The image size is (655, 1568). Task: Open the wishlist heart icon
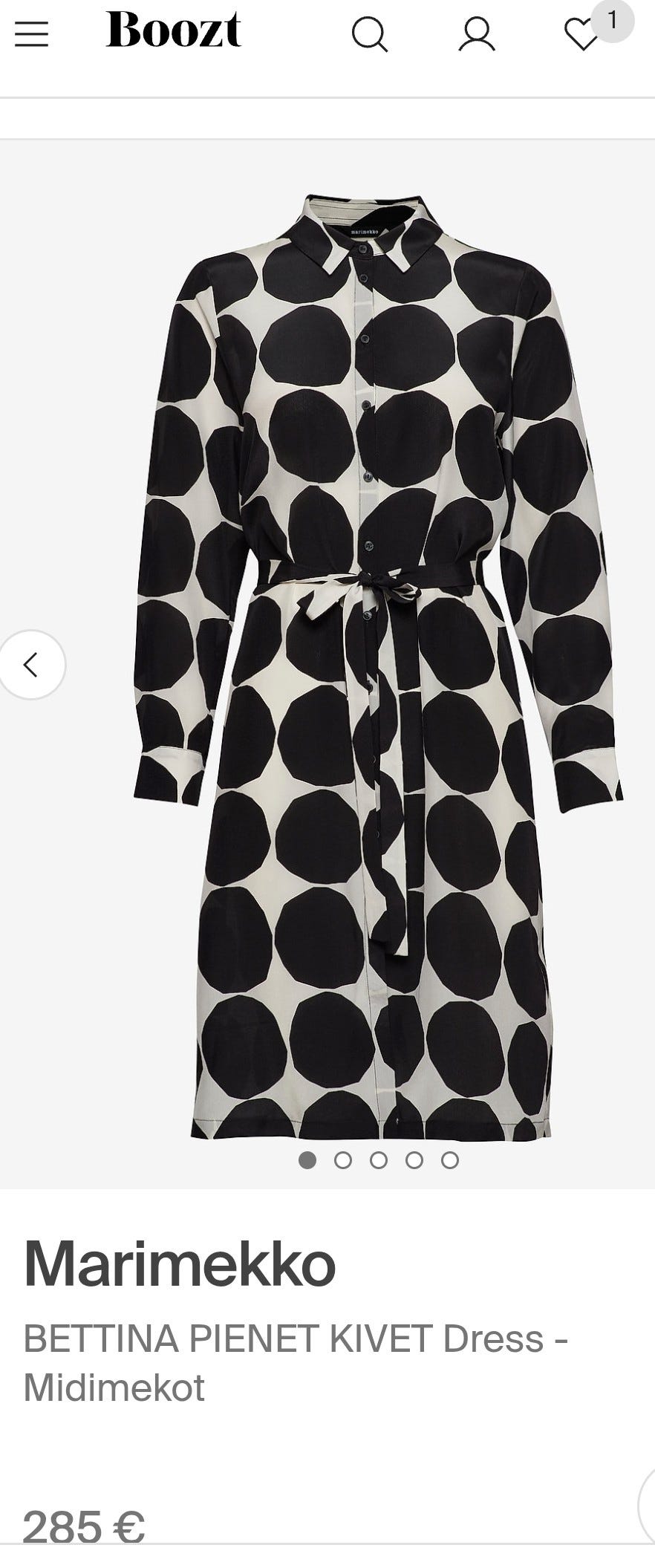point(581,34)
